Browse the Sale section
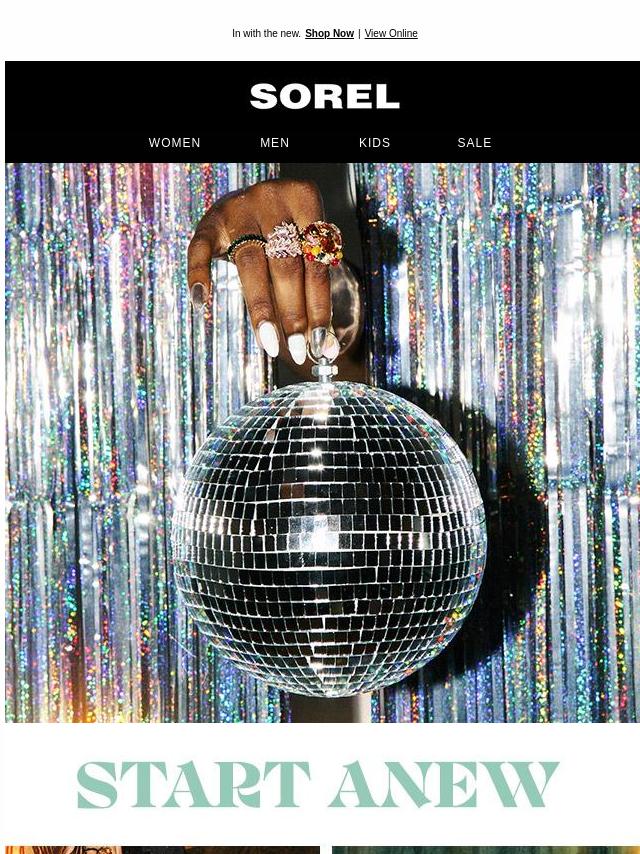 [474, 143]
